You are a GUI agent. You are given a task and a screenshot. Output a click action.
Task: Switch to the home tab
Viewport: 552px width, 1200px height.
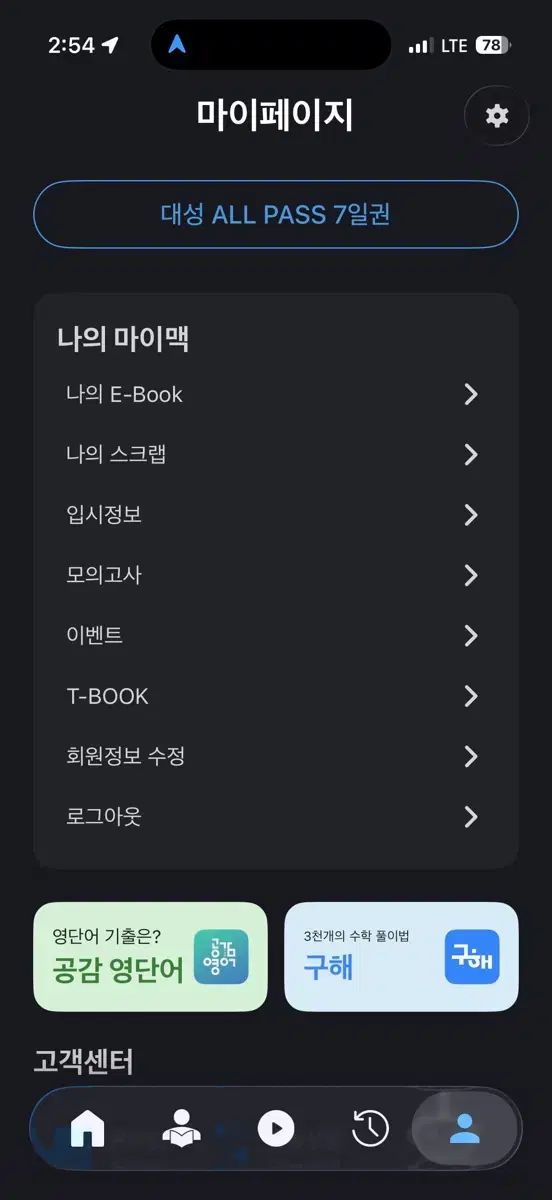coord(87,1129)
